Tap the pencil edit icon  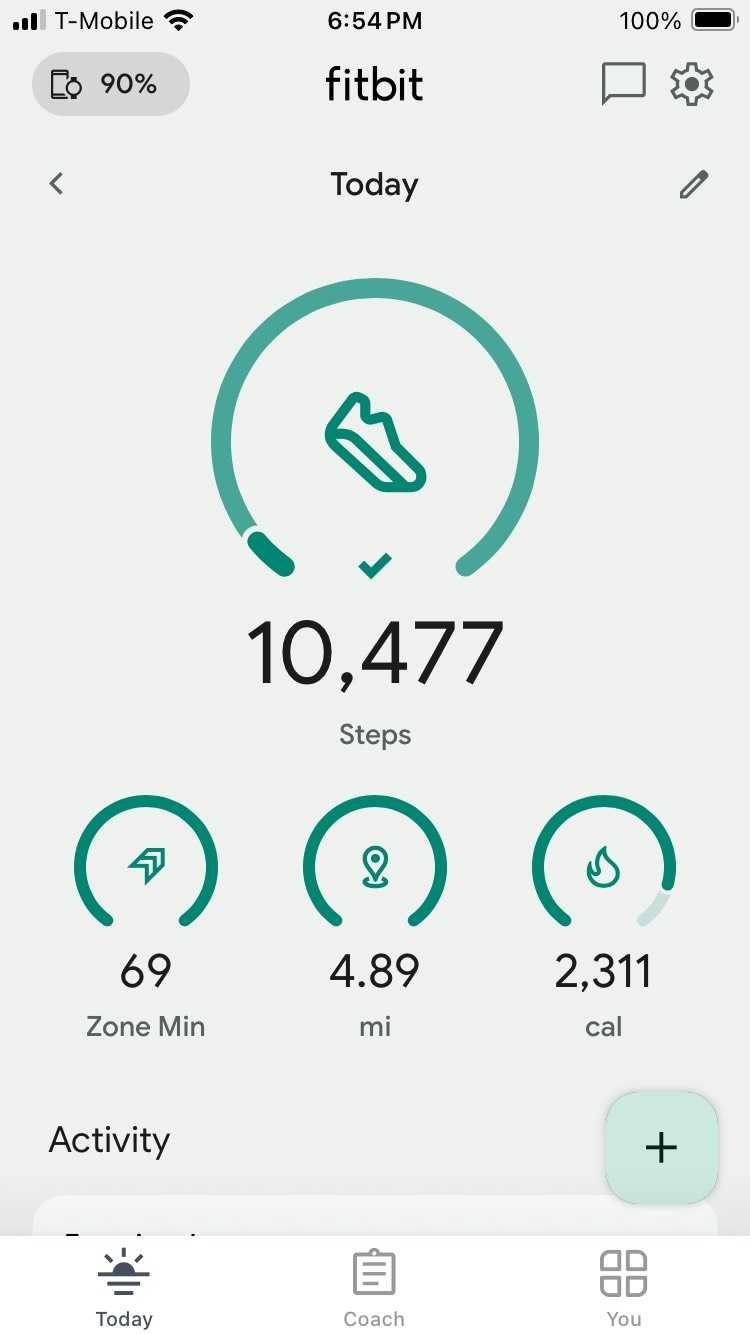click(694, 184)
